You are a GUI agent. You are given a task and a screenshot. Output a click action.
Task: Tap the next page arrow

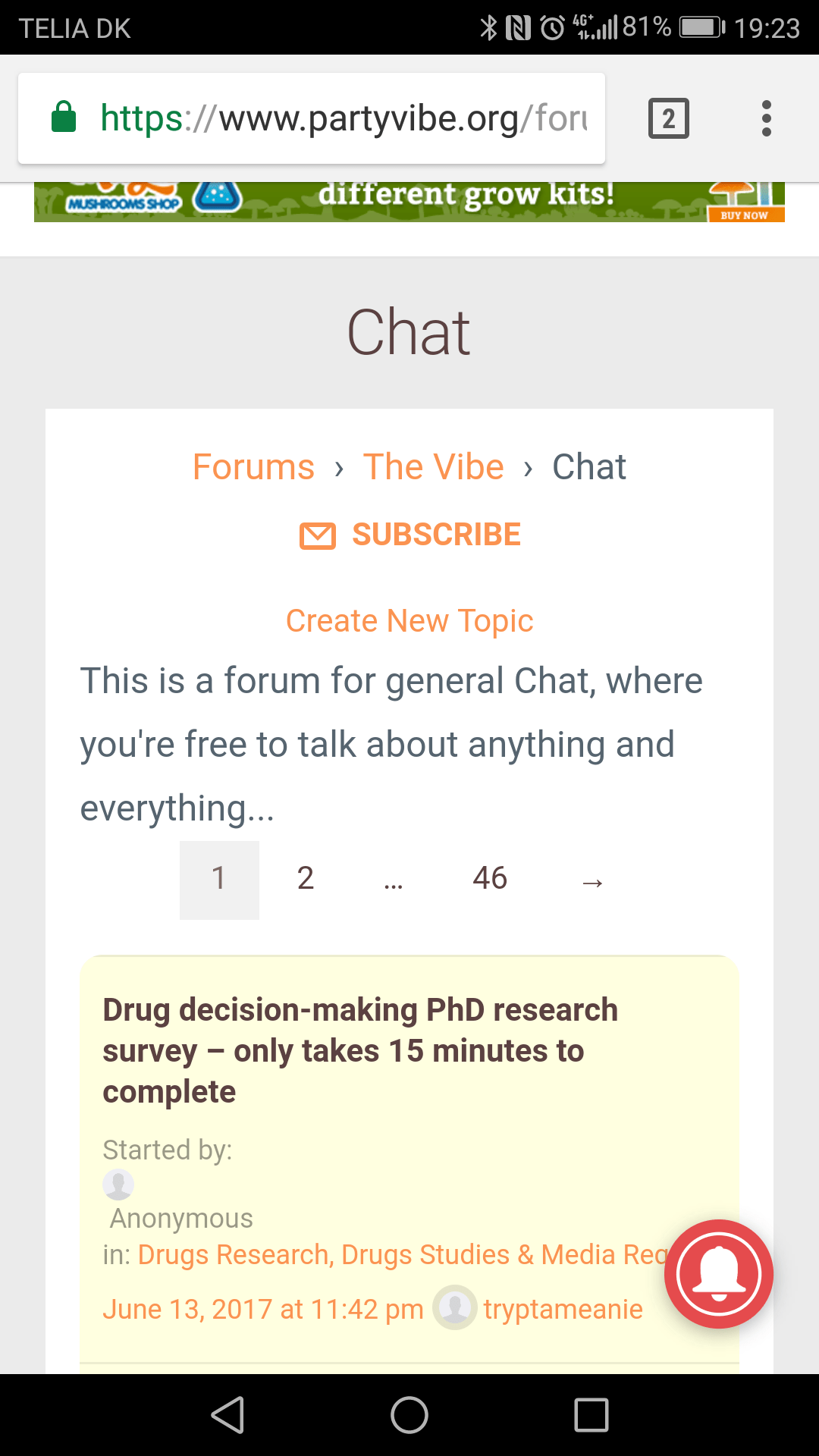click(592, 881)
